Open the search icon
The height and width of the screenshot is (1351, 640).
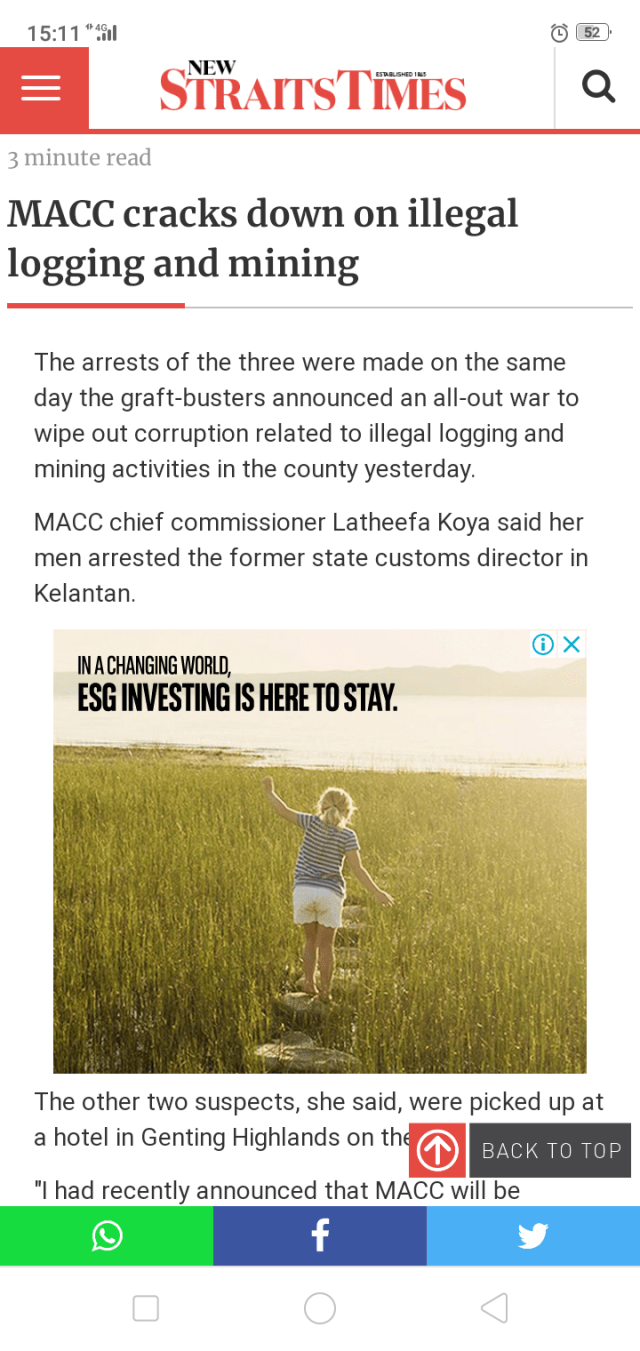pyautogui.click(x=598, y=88)
